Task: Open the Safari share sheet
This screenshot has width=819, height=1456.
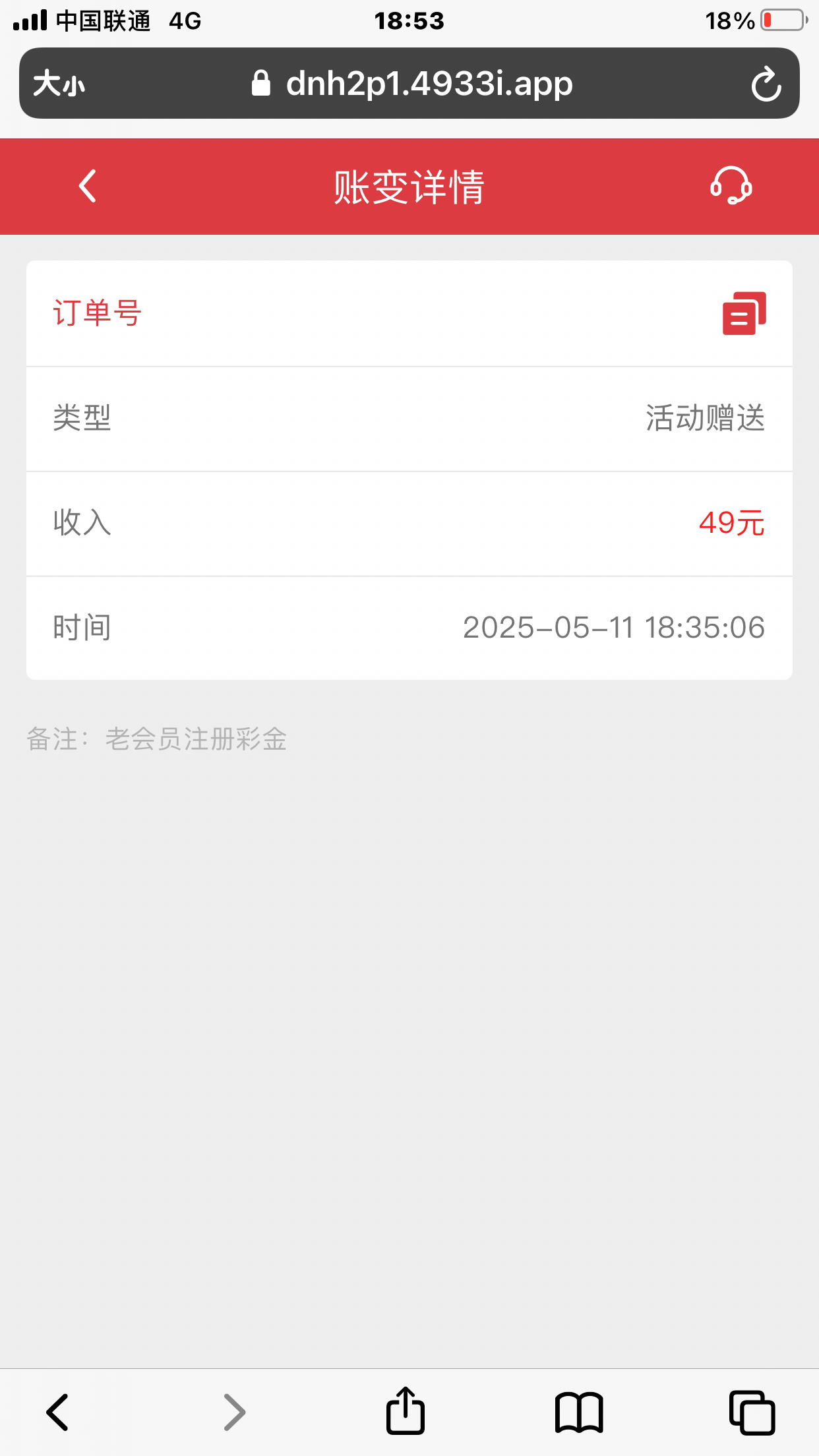Action: pos(405,1411)
